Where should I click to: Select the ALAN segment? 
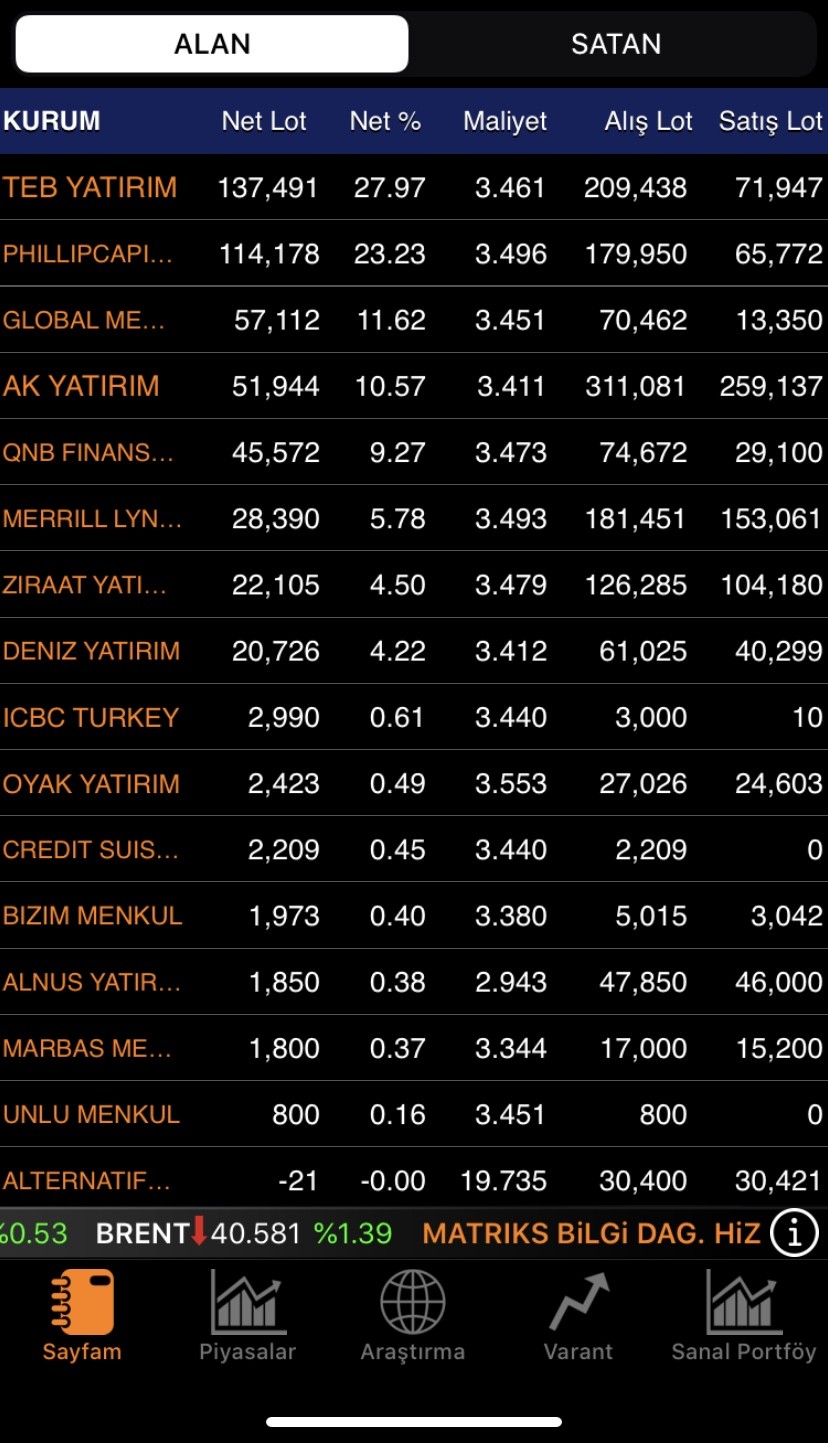click(x=212, y=44)
